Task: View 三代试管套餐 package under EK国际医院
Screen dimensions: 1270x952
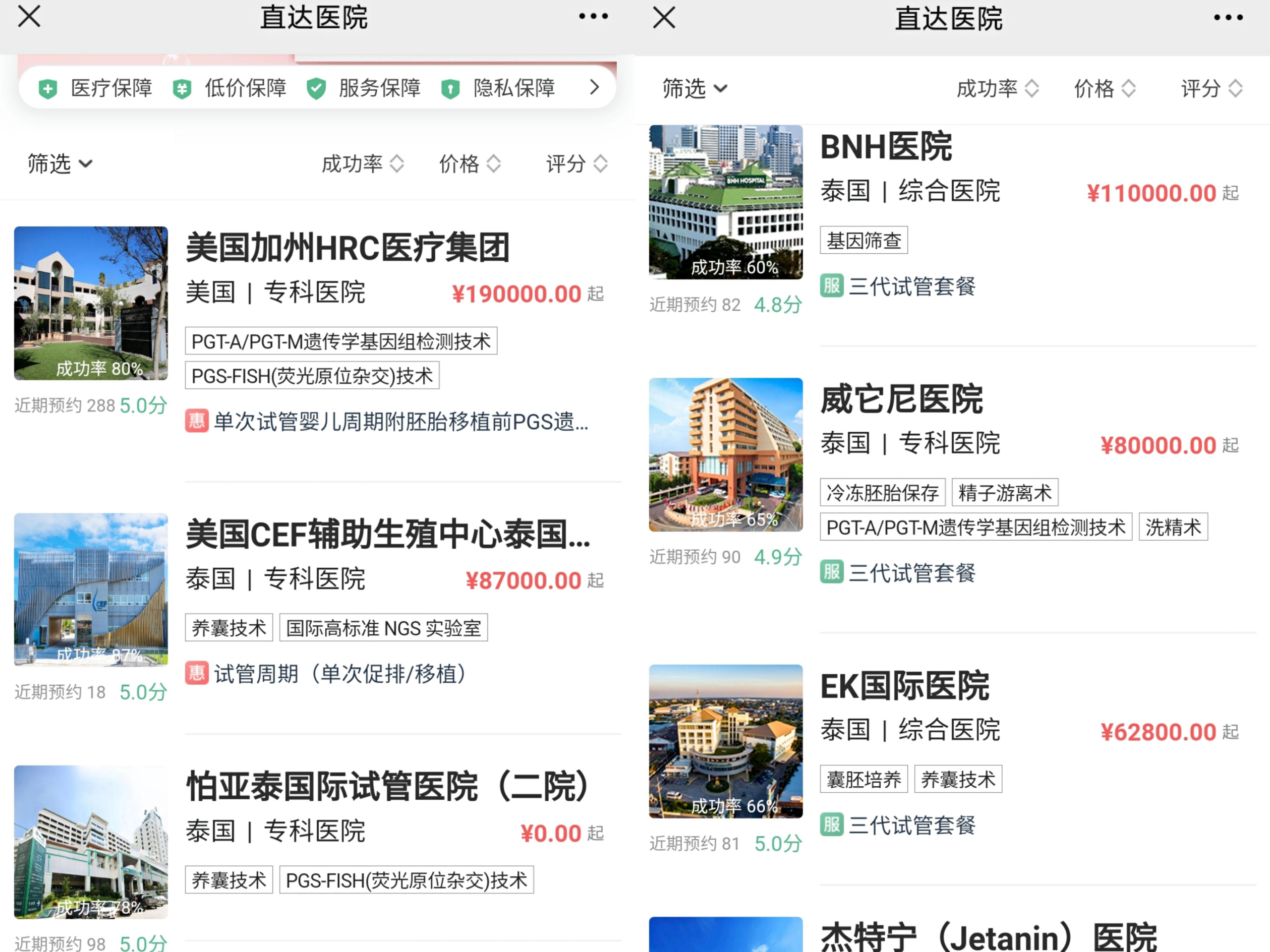Action: (x=912, y=825)
